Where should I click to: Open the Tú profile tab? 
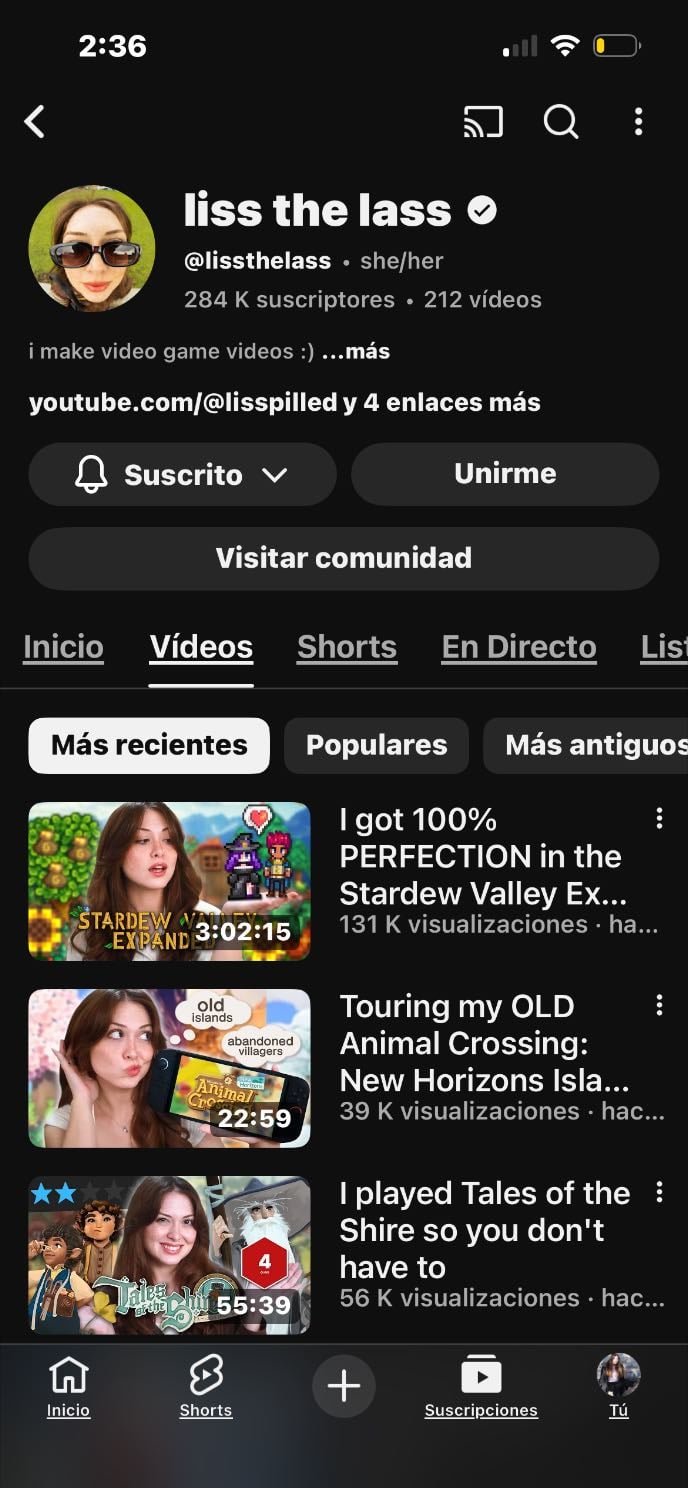(x=619, y=1387)
